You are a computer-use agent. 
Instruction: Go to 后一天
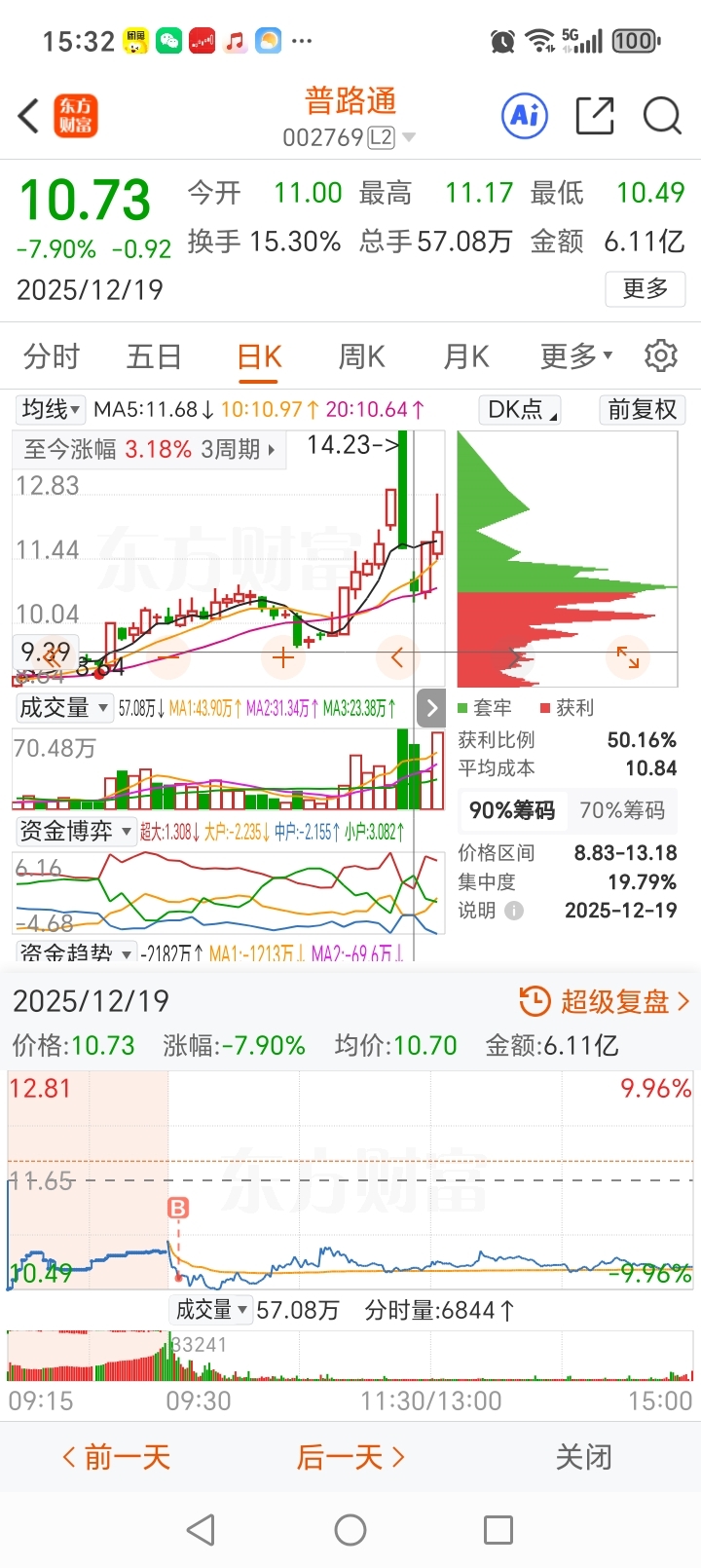[350, 1457]
